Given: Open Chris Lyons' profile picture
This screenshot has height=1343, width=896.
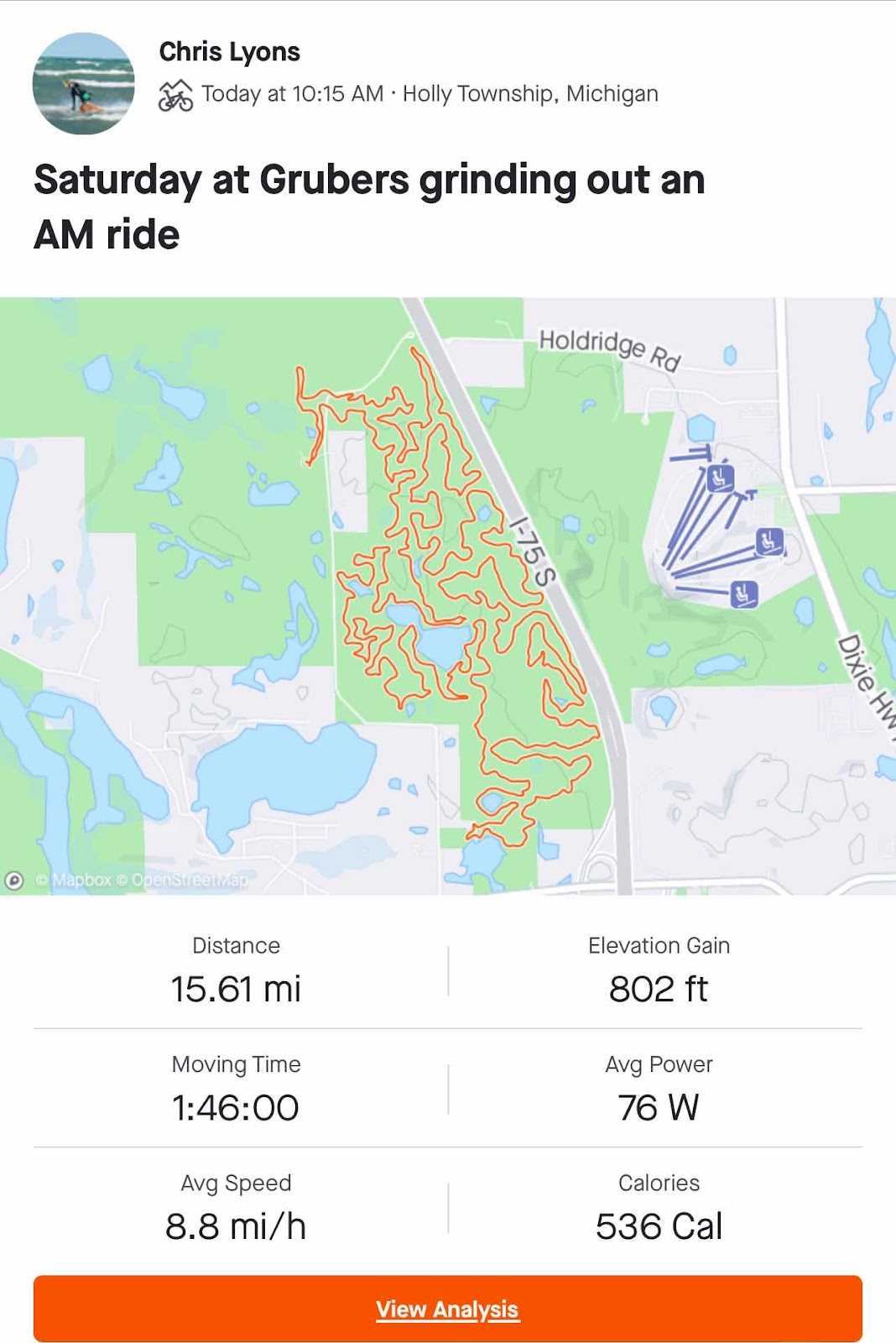Looking at the screenshot, I should [83, 83].
